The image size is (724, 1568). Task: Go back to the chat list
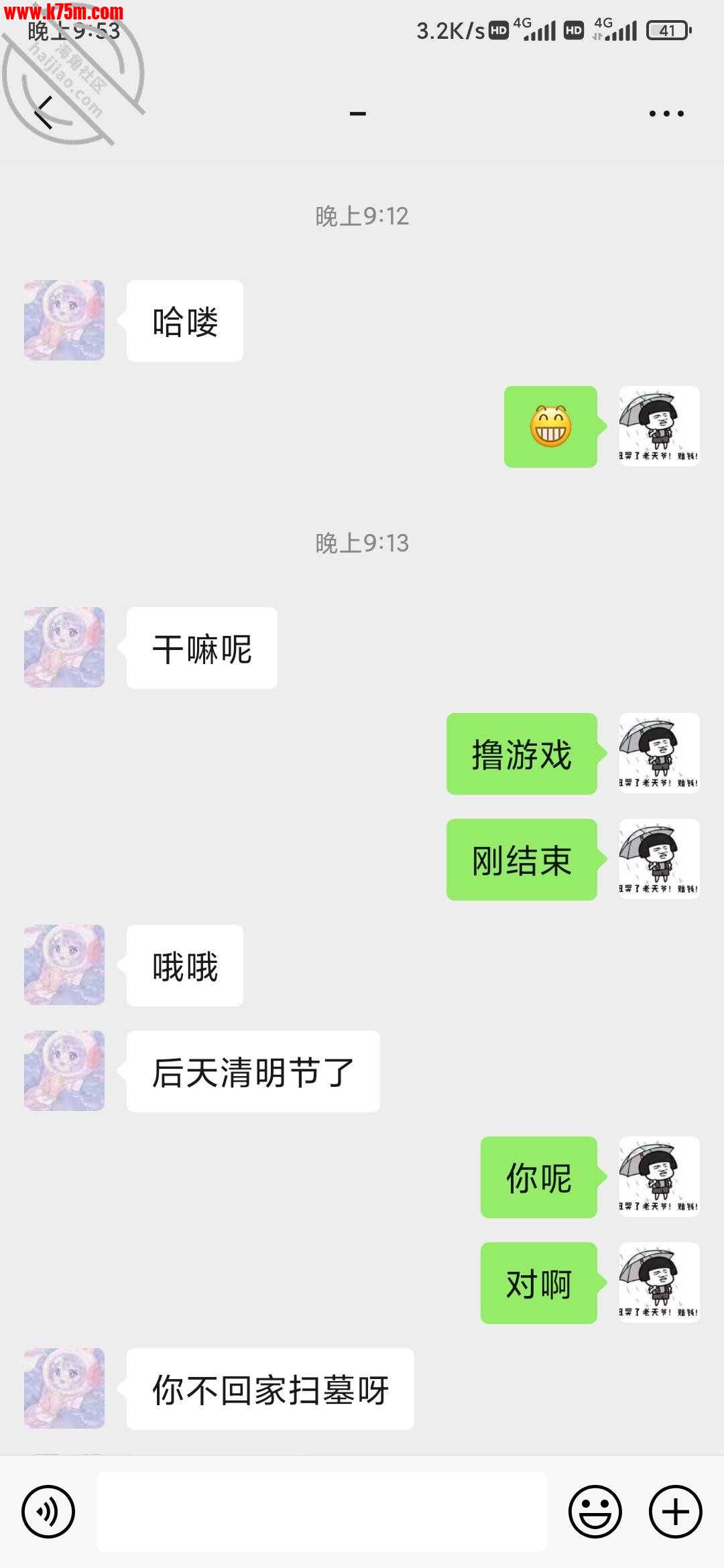click(44, 113)
